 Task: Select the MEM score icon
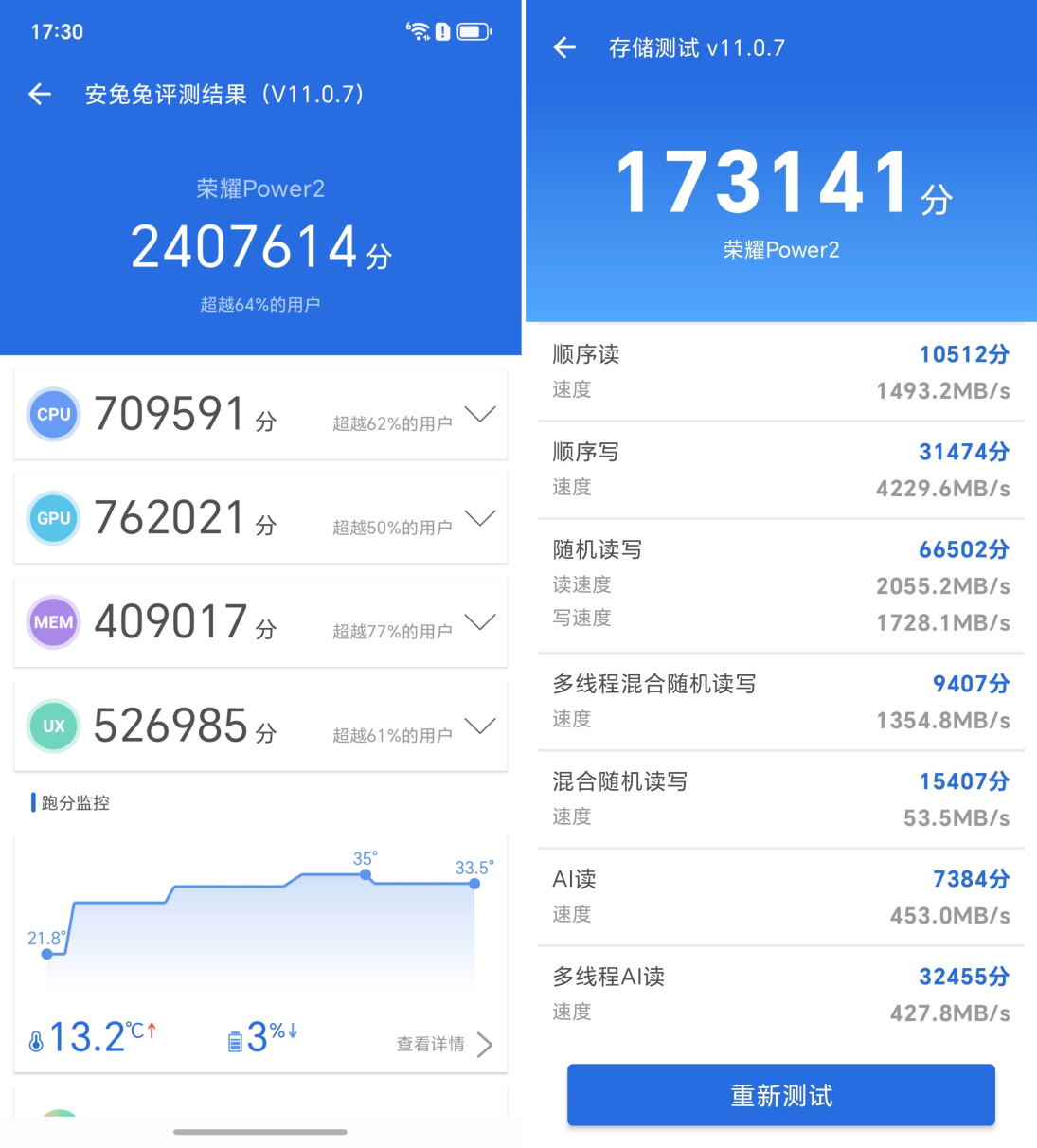click(x=53, y=622)
